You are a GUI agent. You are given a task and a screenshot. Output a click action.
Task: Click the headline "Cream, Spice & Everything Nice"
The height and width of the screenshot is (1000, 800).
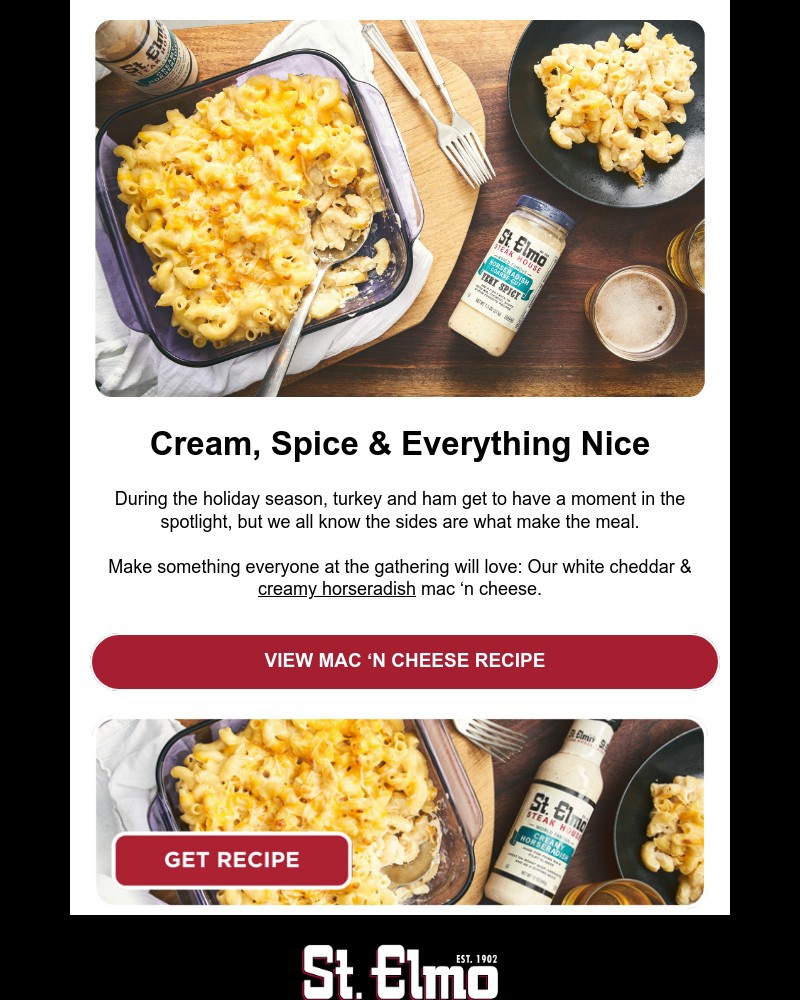click(x=400, y=444)
